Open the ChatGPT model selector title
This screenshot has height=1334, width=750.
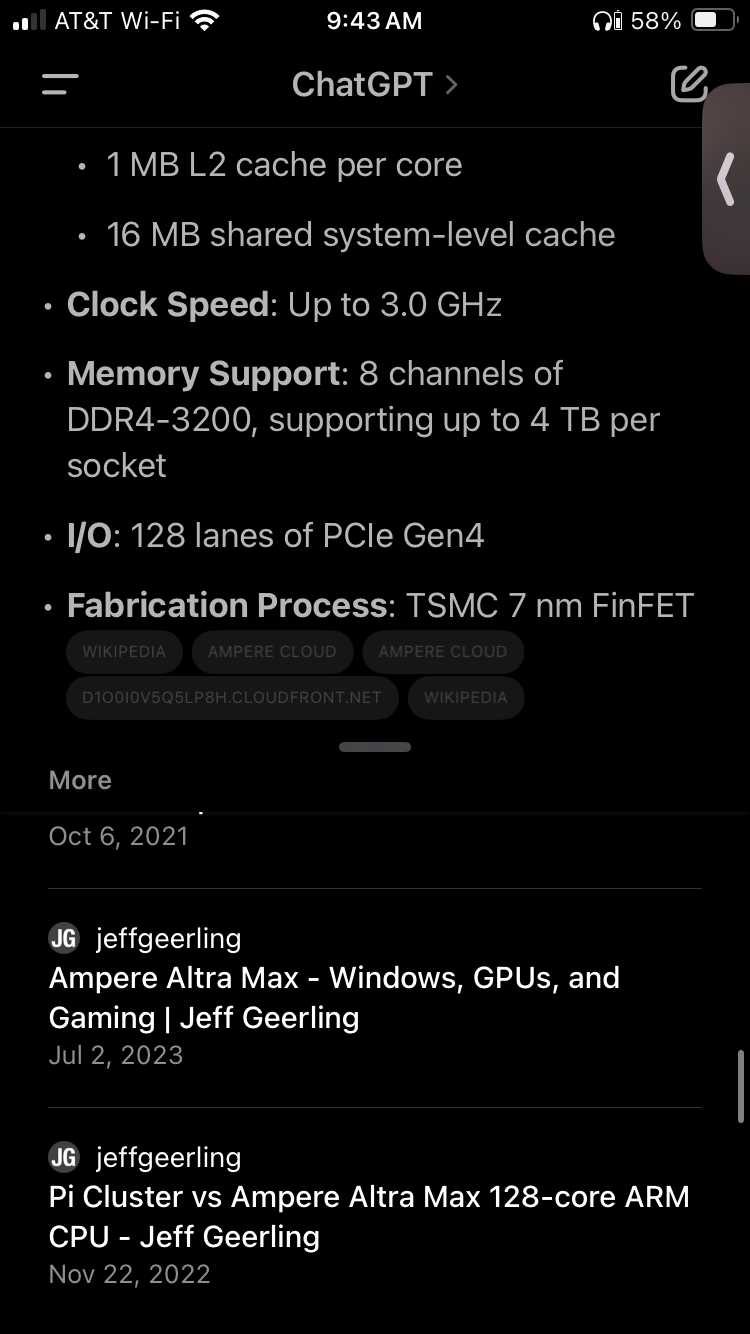pos(374,84)
